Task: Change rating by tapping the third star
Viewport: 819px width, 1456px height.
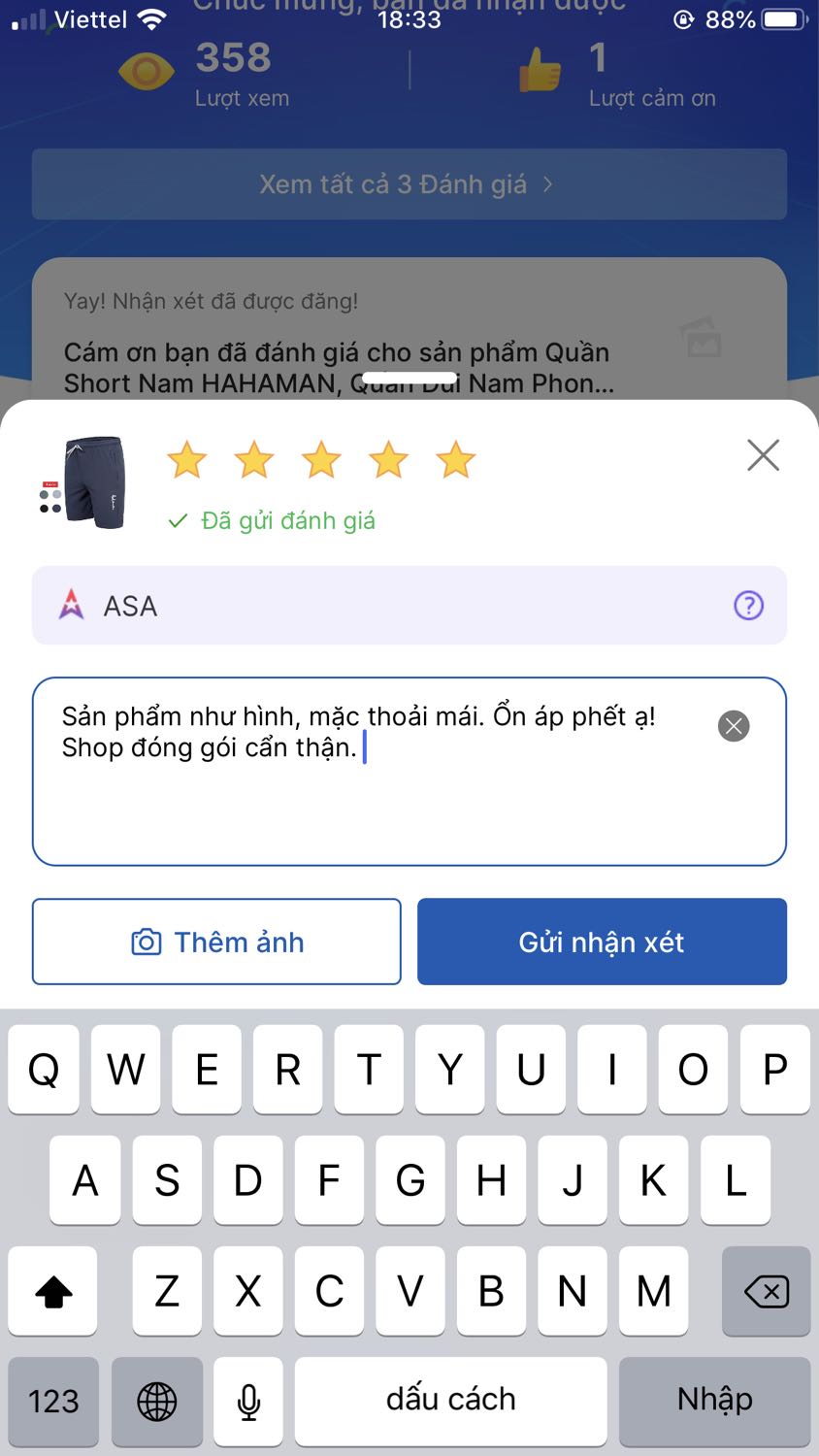Action: [321, 460]
